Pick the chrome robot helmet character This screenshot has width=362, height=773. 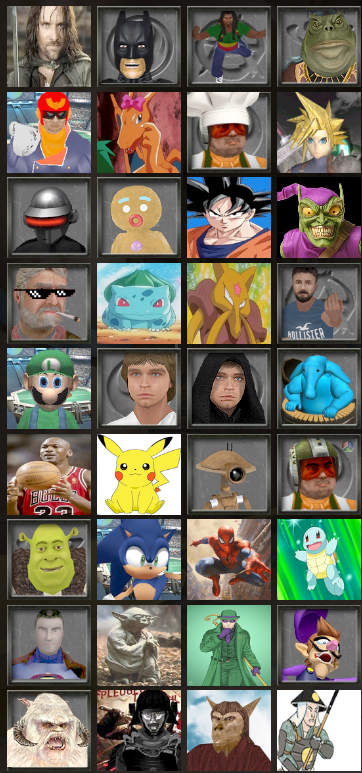coord(49,217)
